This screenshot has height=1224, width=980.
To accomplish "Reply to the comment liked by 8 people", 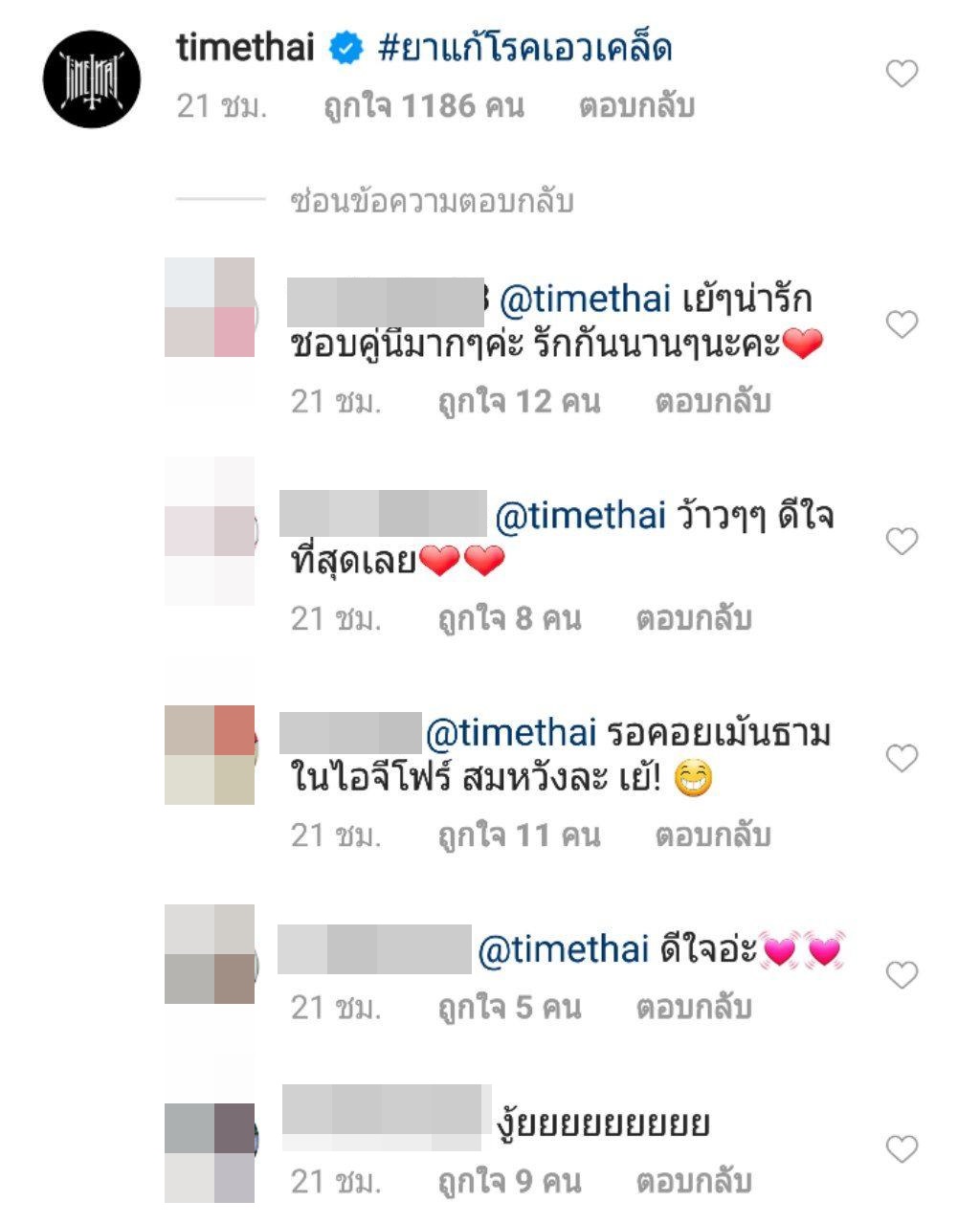I will coord(693,619).
